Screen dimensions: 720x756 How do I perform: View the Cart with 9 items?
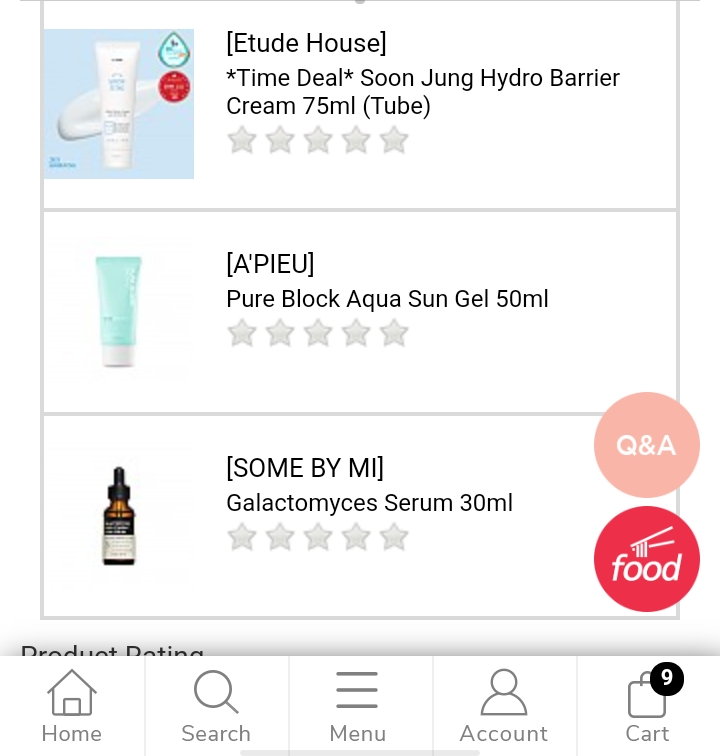[x=648, y=706]
